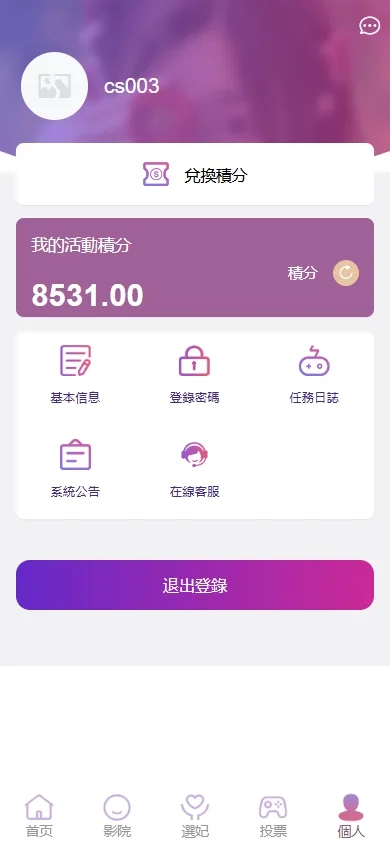This screenshot has width=390, height=844.
Task: Switch to the 首页 tab
Action: 39,816
